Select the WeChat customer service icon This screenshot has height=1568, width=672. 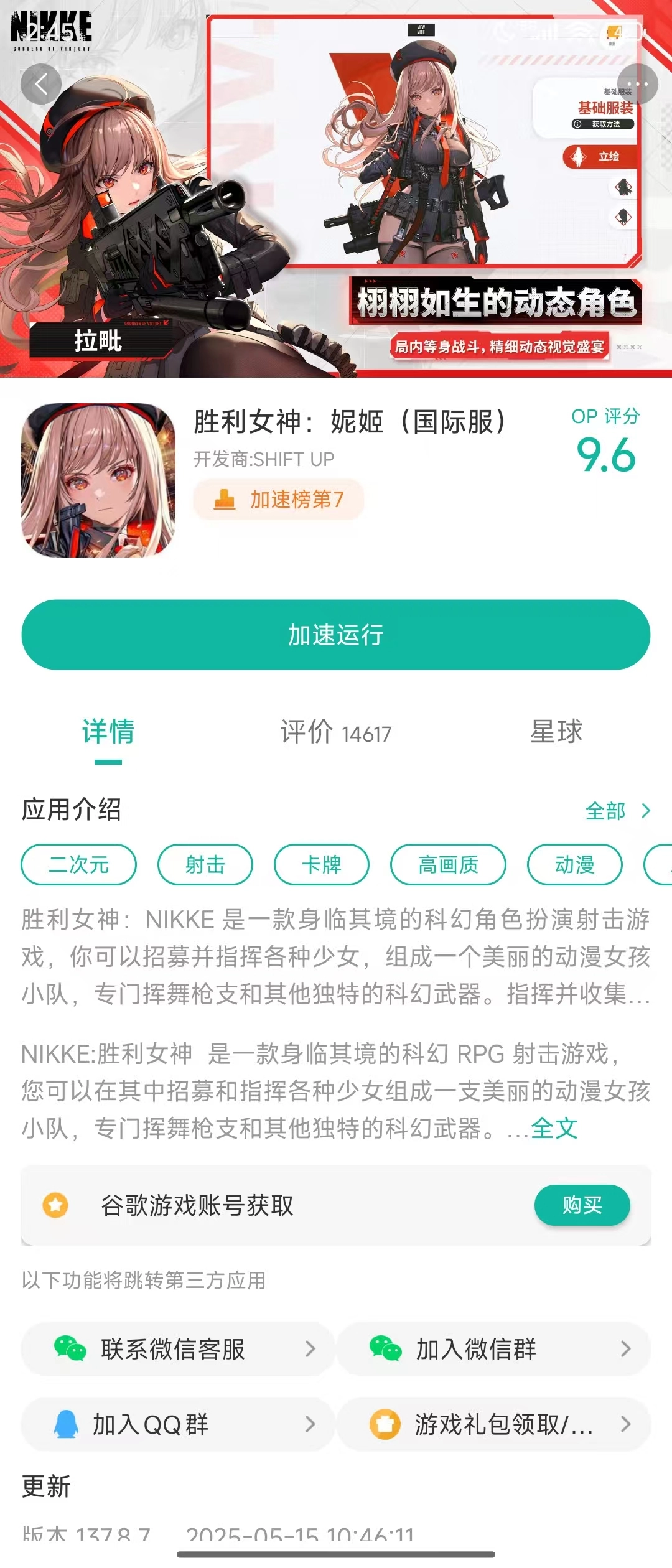point(67,1350)
